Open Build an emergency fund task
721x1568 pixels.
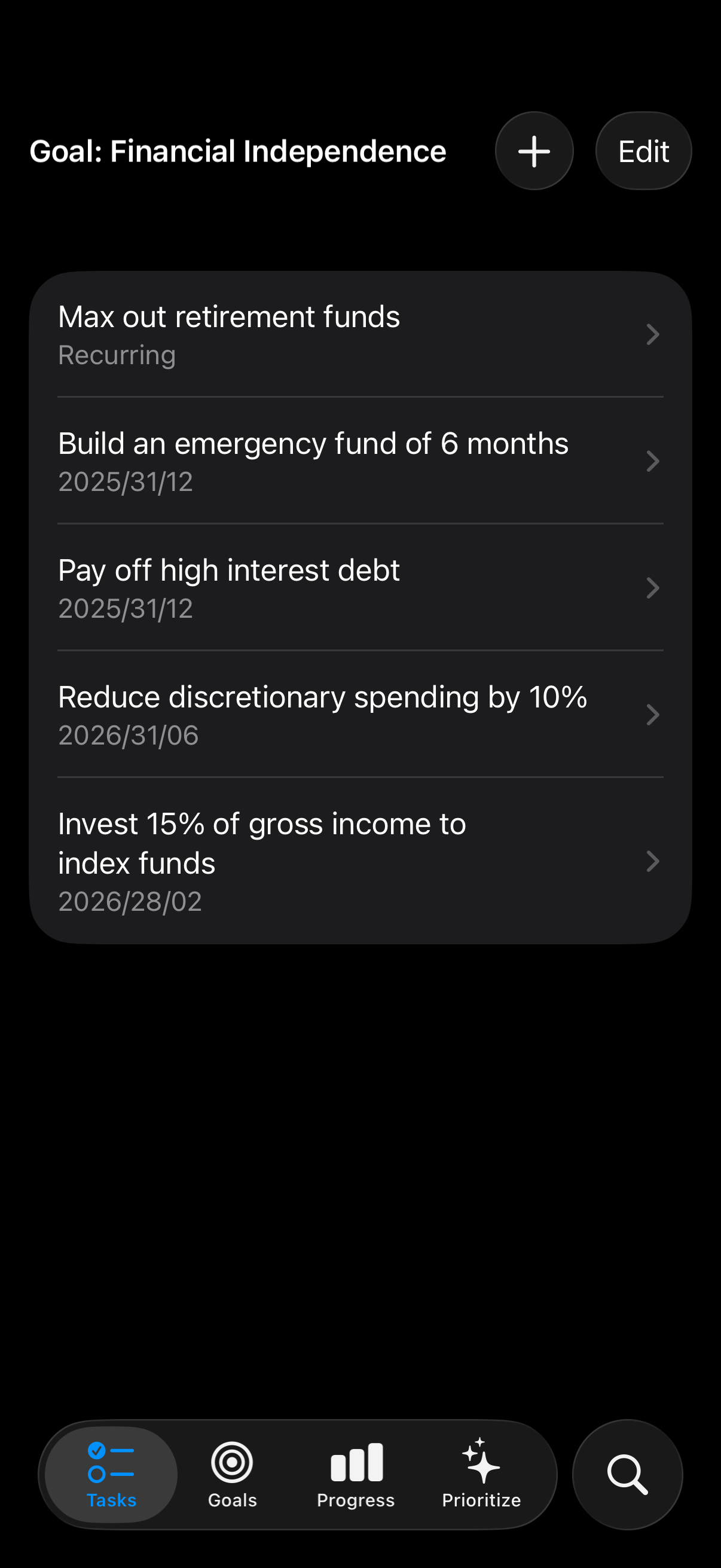pyautogui.click(x=360, y=461)
